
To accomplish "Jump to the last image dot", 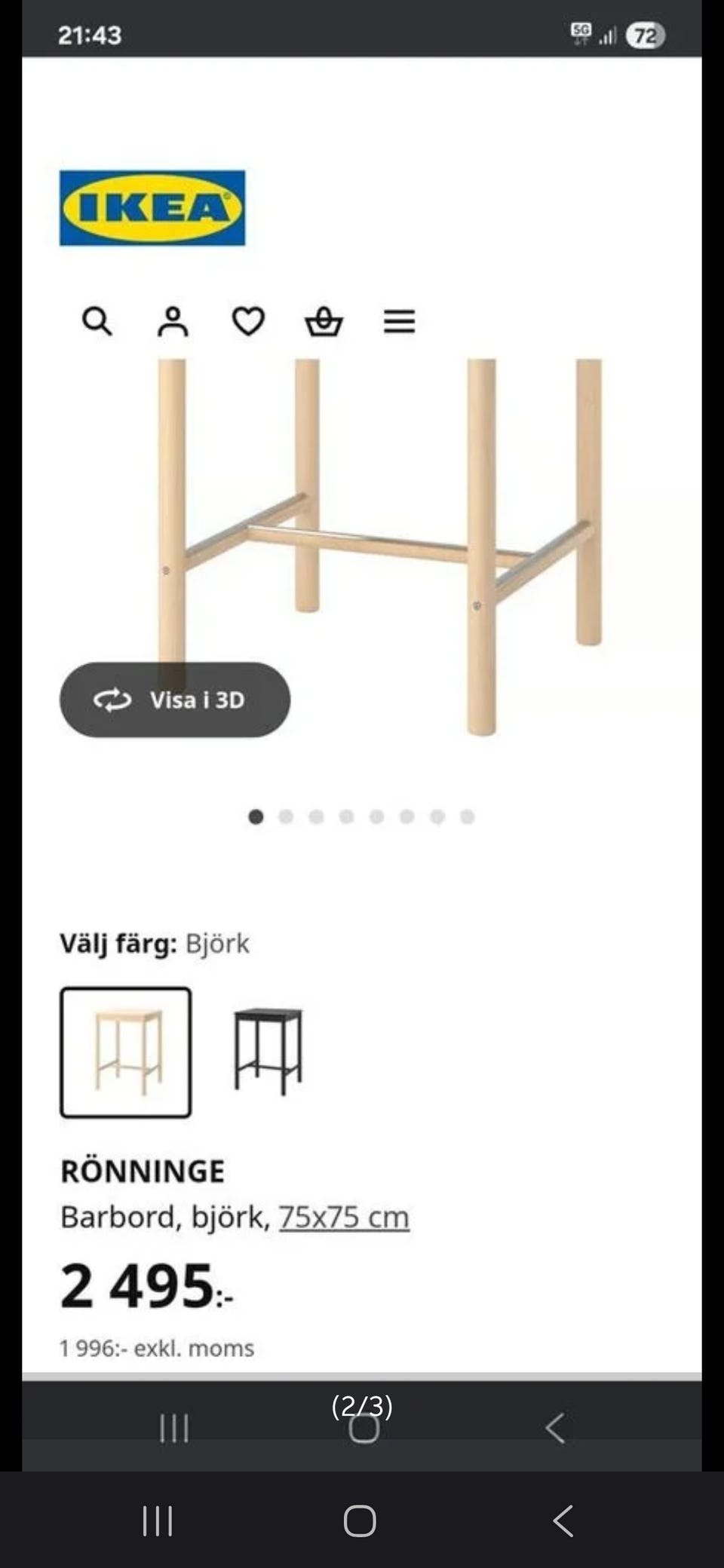I will coord(469,816).
